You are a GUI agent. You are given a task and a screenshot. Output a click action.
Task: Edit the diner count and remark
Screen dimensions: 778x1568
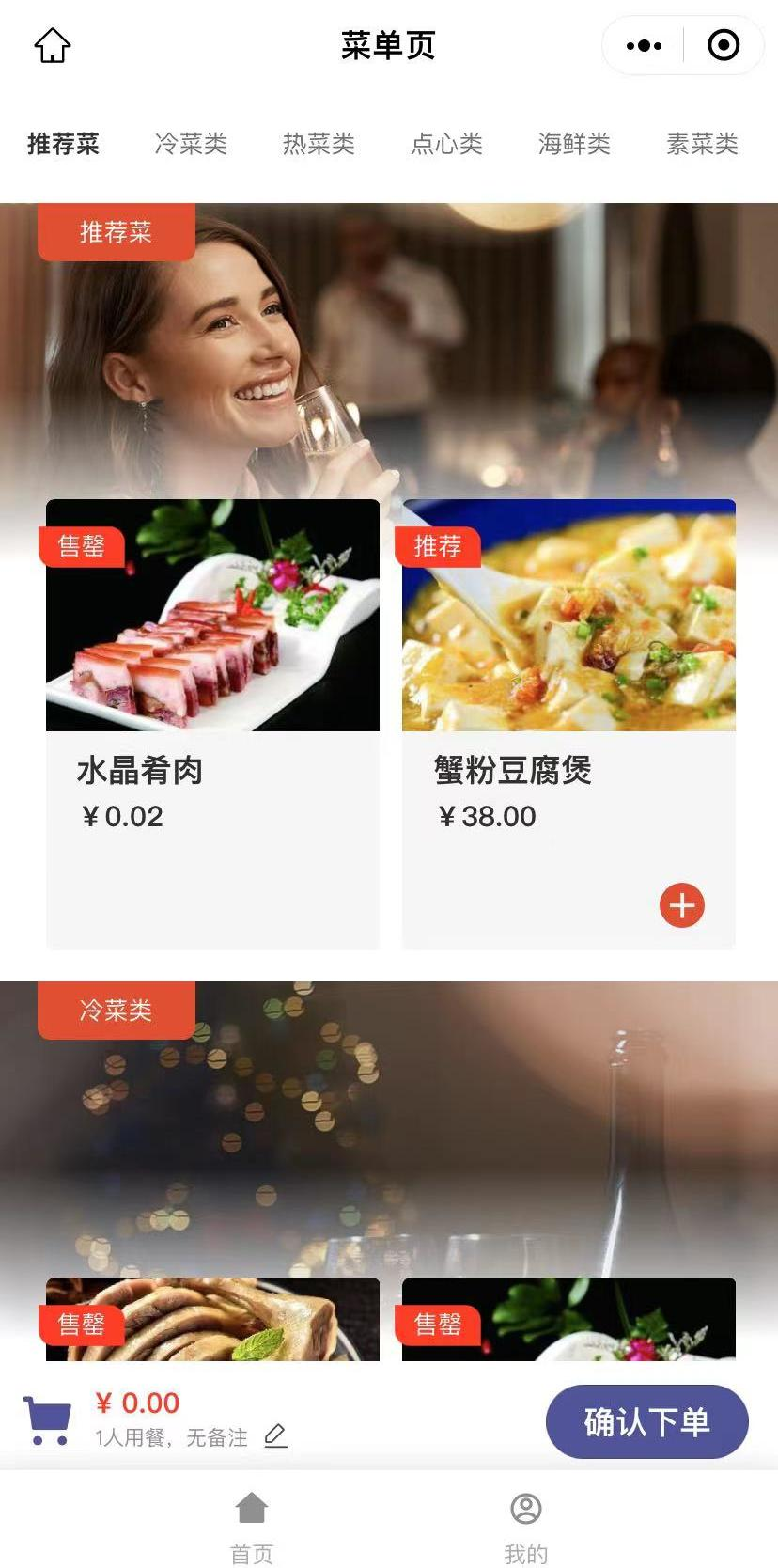[x=275, y=1436]
